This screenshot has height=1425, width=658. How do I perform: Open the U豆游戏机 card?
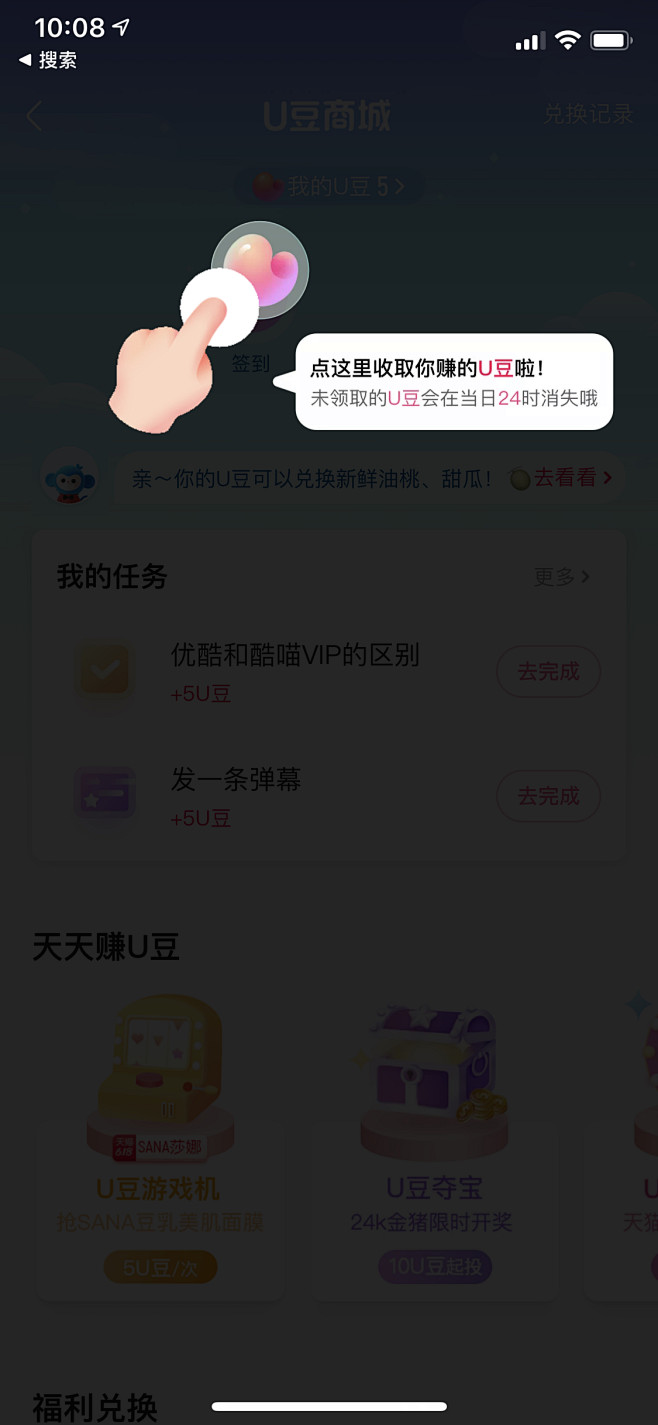160,1142
